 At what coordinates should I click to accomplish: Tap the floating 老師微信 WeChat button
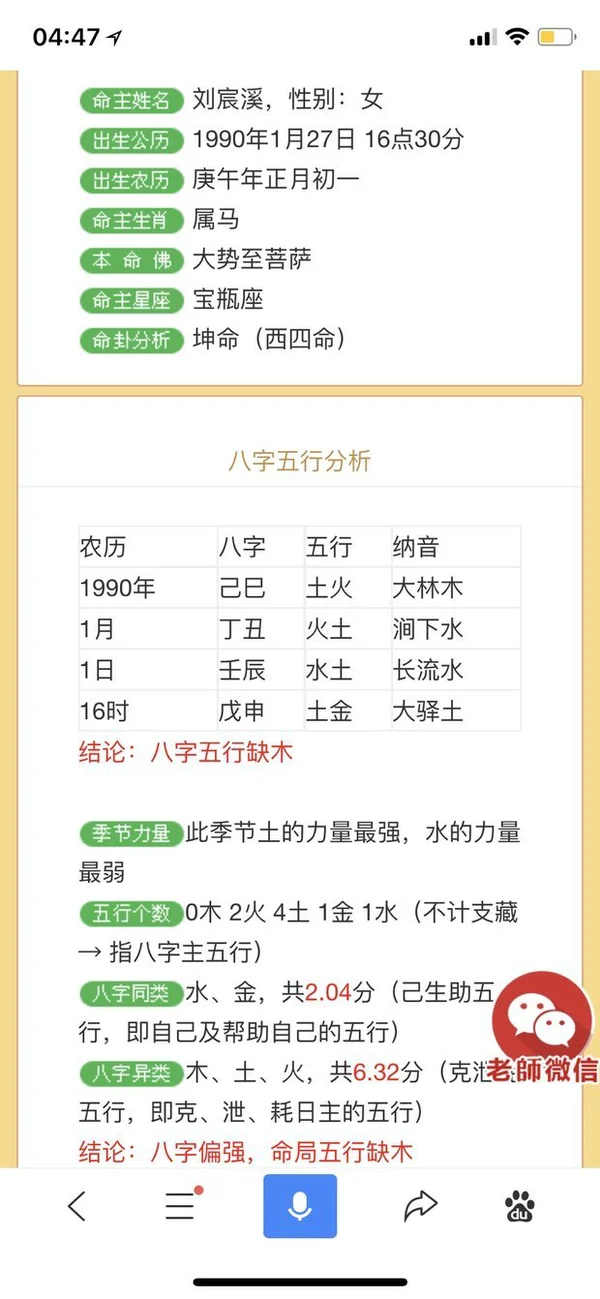(544, 1028)
